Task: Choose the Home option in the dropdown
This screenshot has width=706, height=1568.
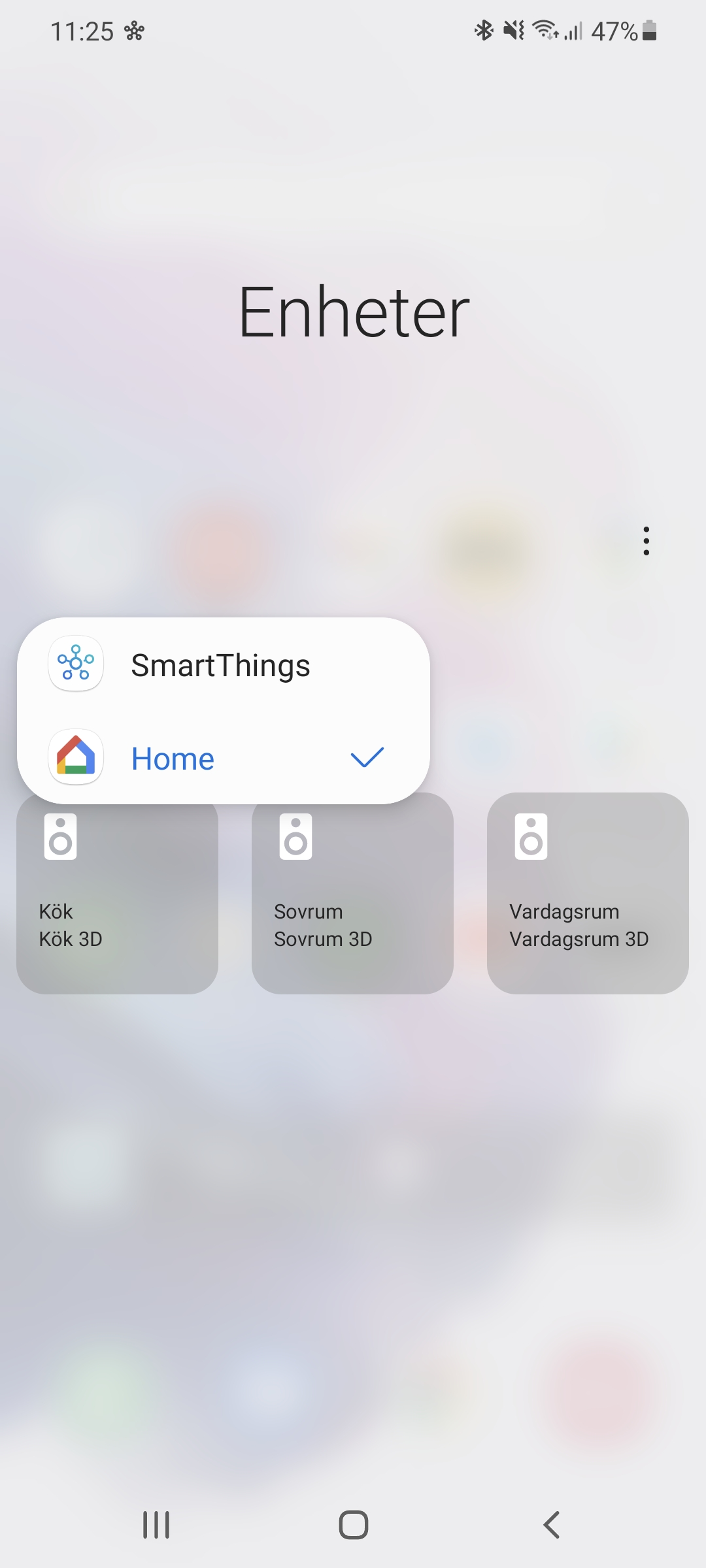Action: pos(221,758)
